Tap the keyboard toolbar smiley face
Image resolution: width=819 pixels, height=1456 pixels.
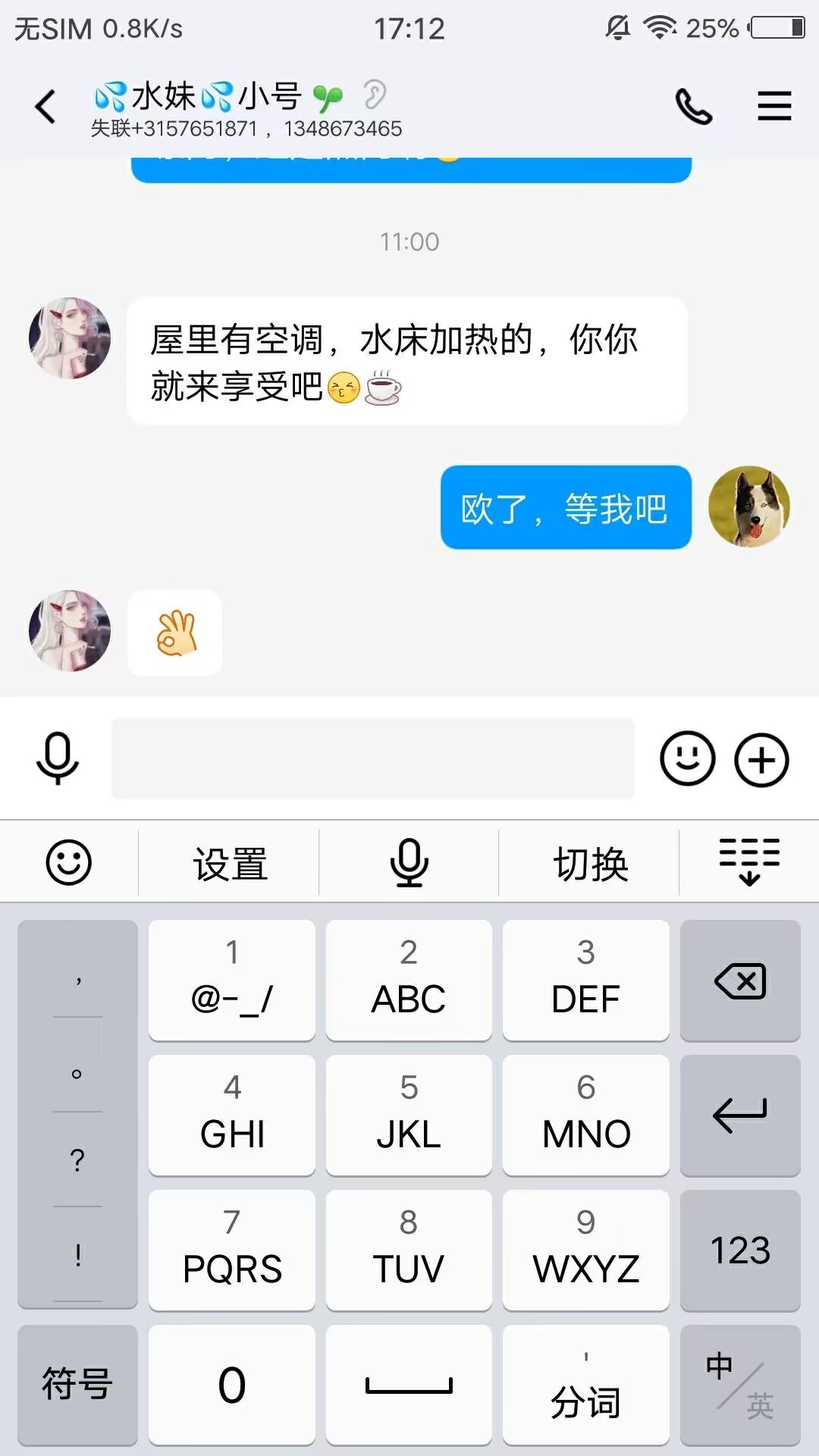(69, 863)
